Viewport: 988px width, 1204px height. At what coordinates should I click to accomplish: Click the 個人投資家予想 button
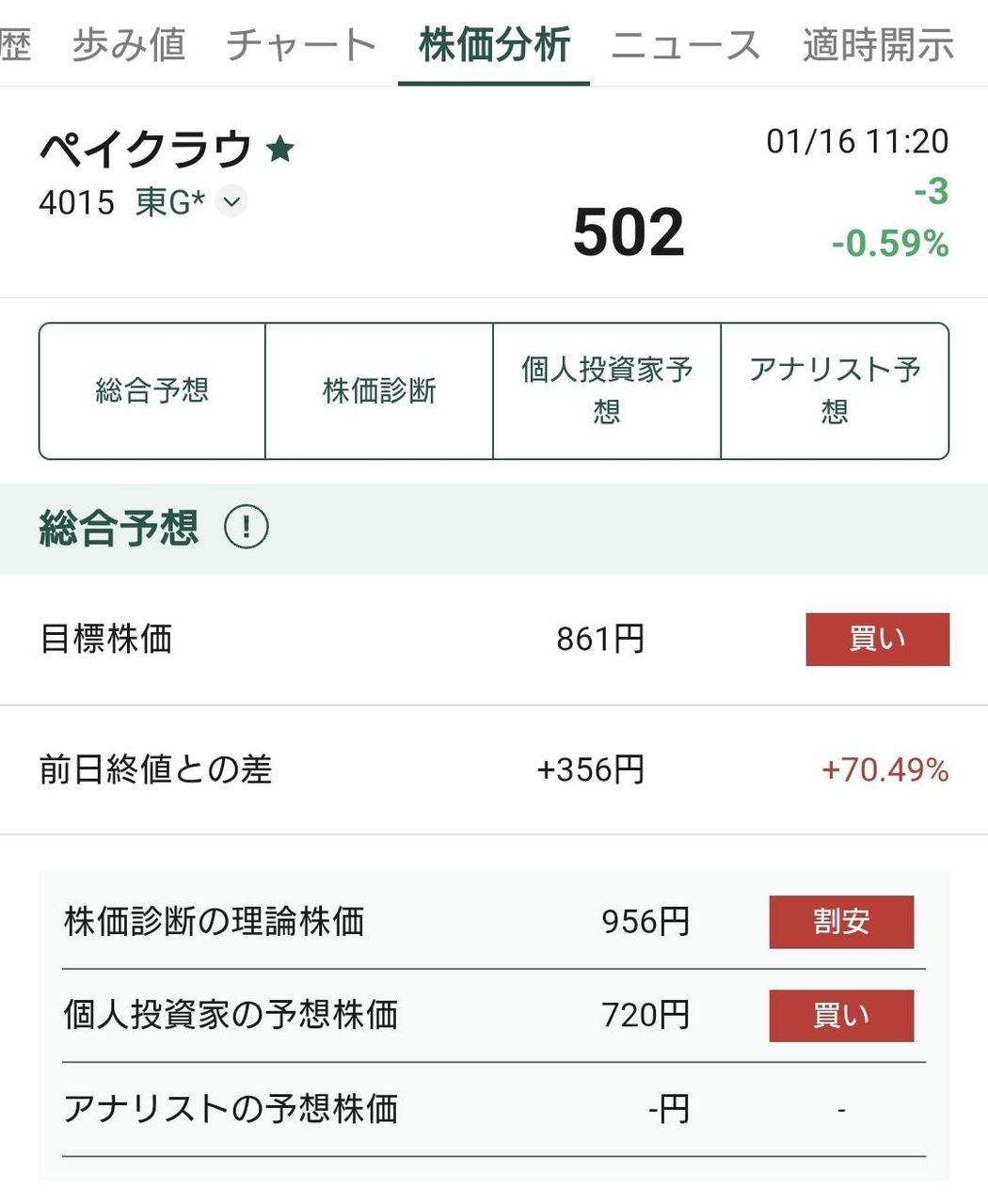pos(606,389)
